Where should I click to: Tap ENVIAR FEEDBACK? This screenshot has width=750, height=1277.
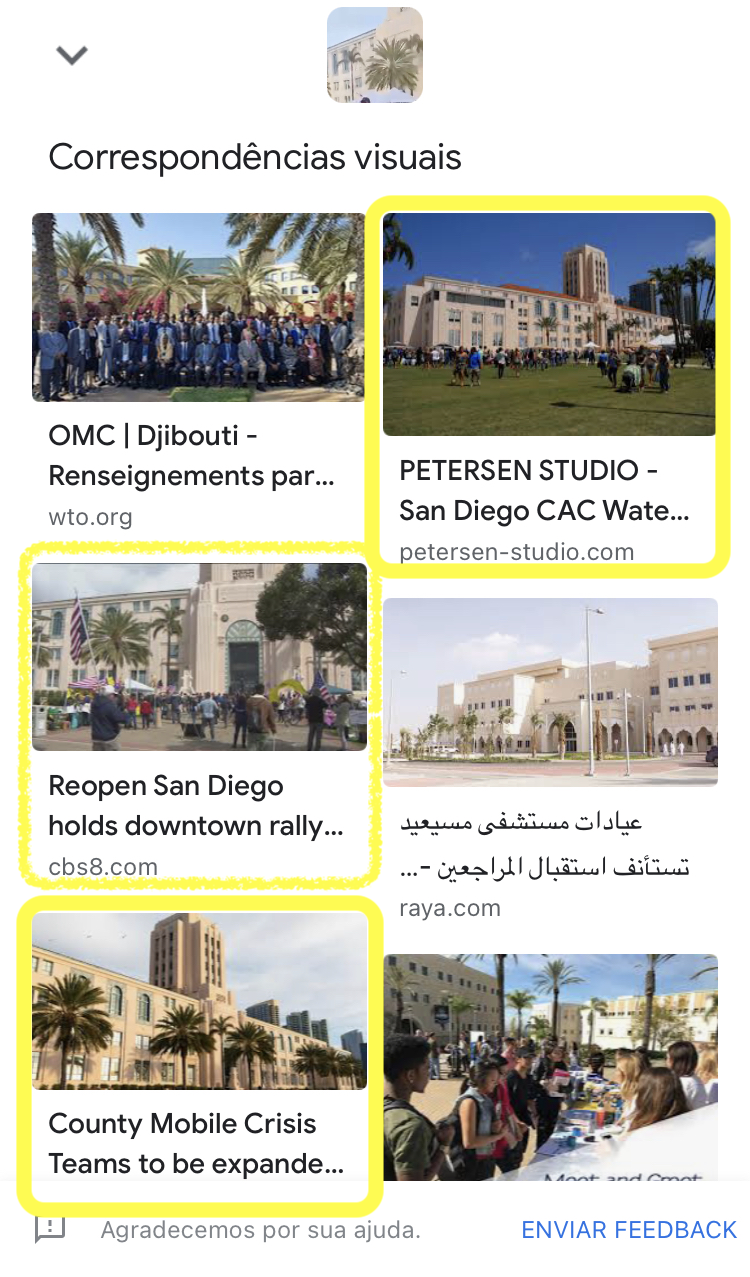point(629,1229)
